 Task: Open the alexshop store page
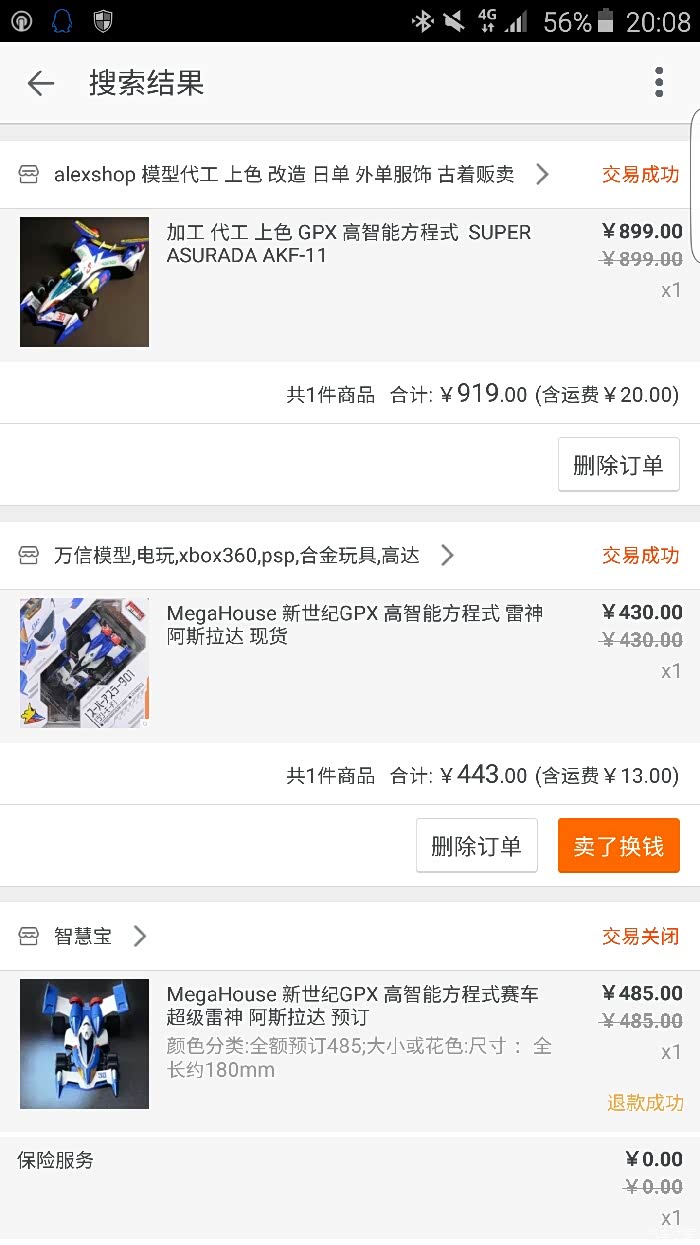coord(284,175)
